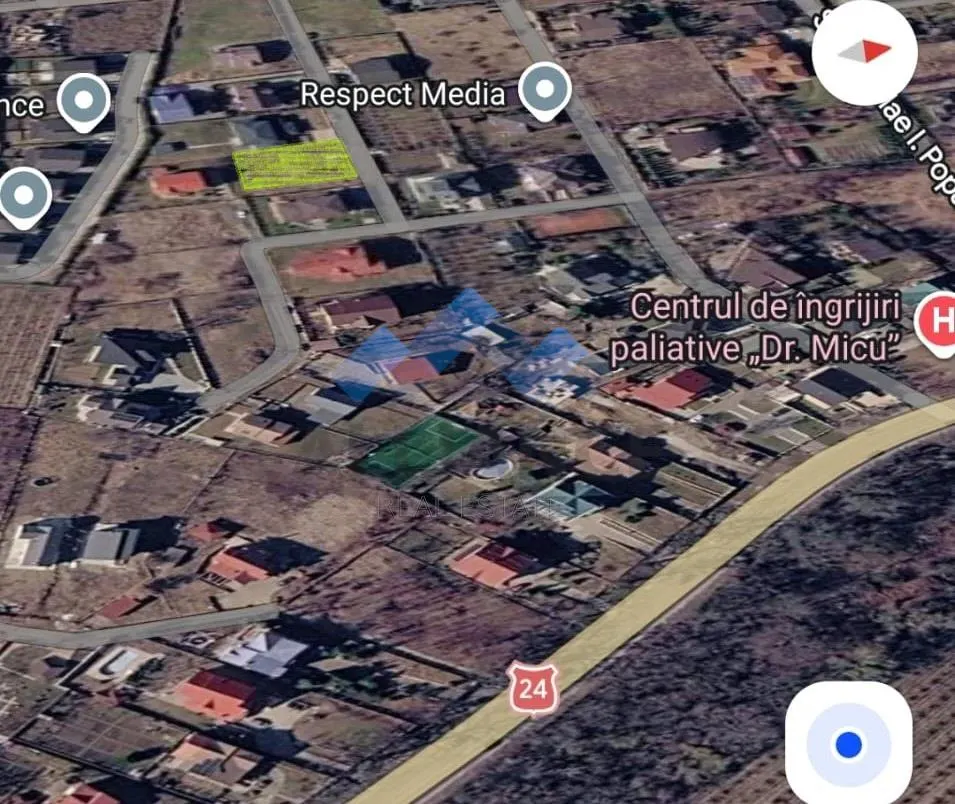Image resolution: width=955 pixels, height=804 pixels.
Task: Tap the compass to reset map orientation
Action: pos(865,52)
